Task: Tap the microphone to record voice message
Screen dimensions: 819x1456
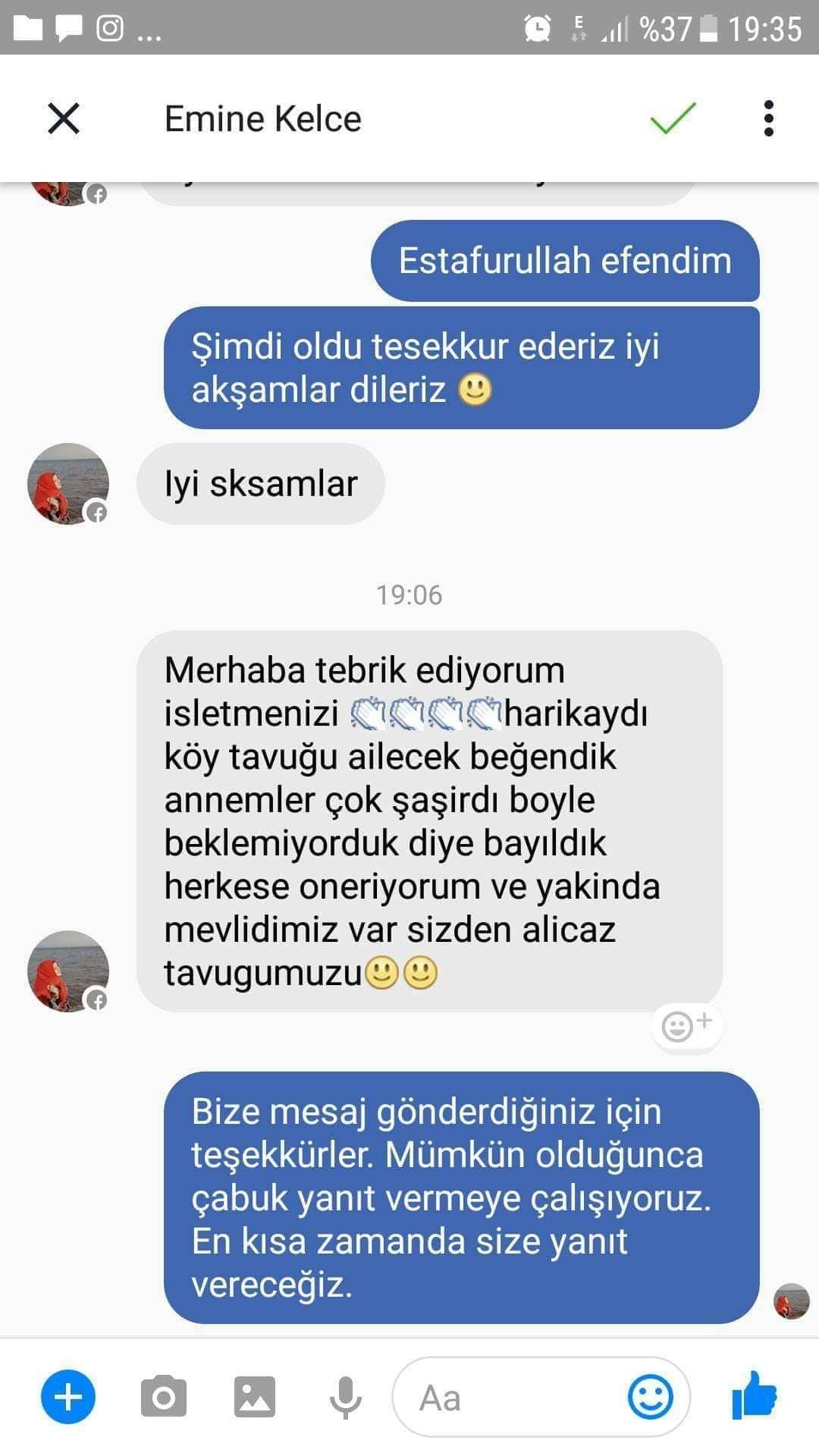Action: [x=346, y=1397]
